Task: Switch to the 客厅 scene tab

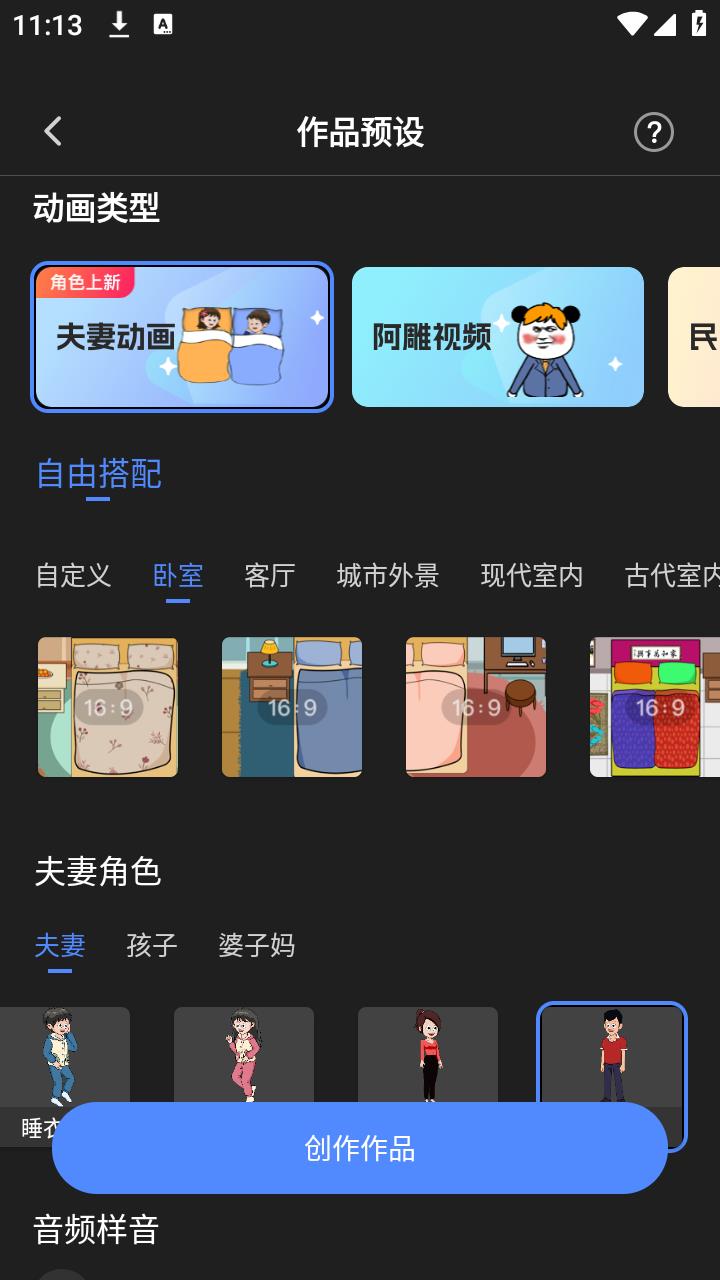Action: (270, 576)
